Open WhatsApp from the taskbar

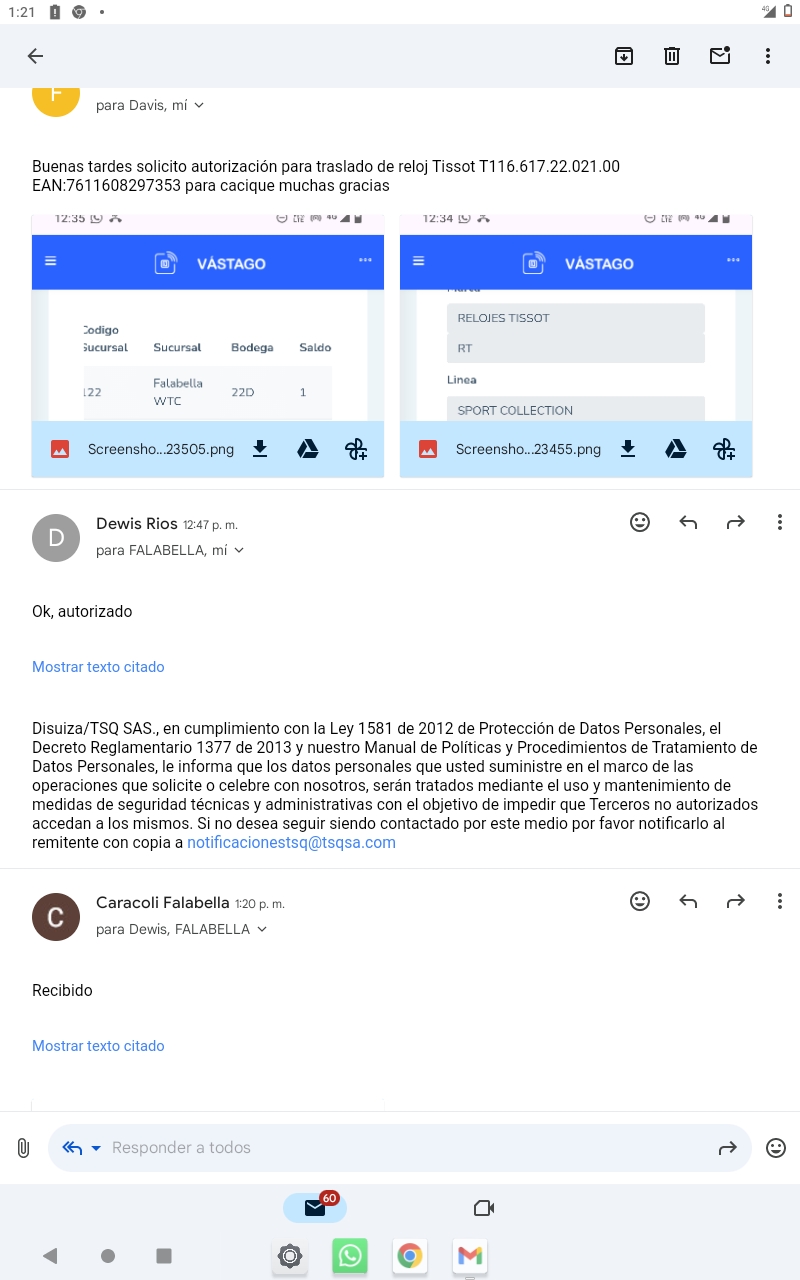pyautogui.click(x=350, y=1256)
